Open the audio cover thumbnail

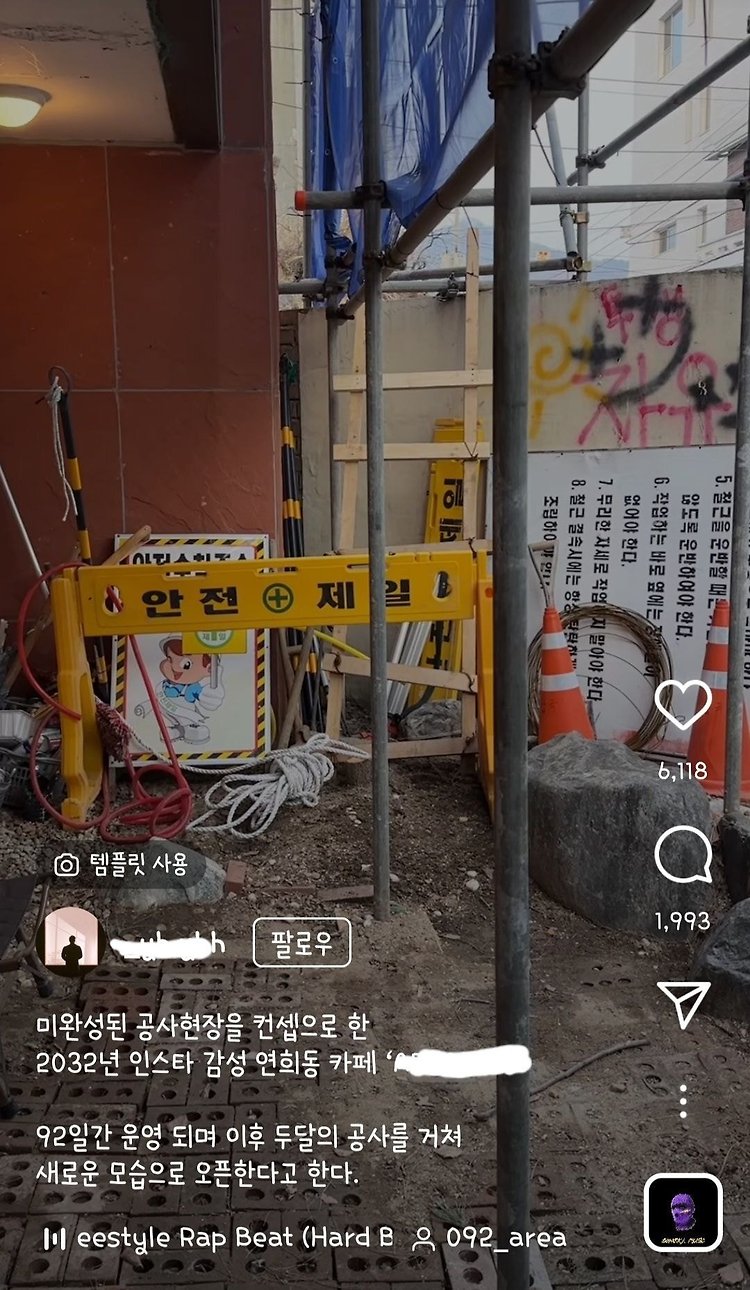tap(683, 1213)
